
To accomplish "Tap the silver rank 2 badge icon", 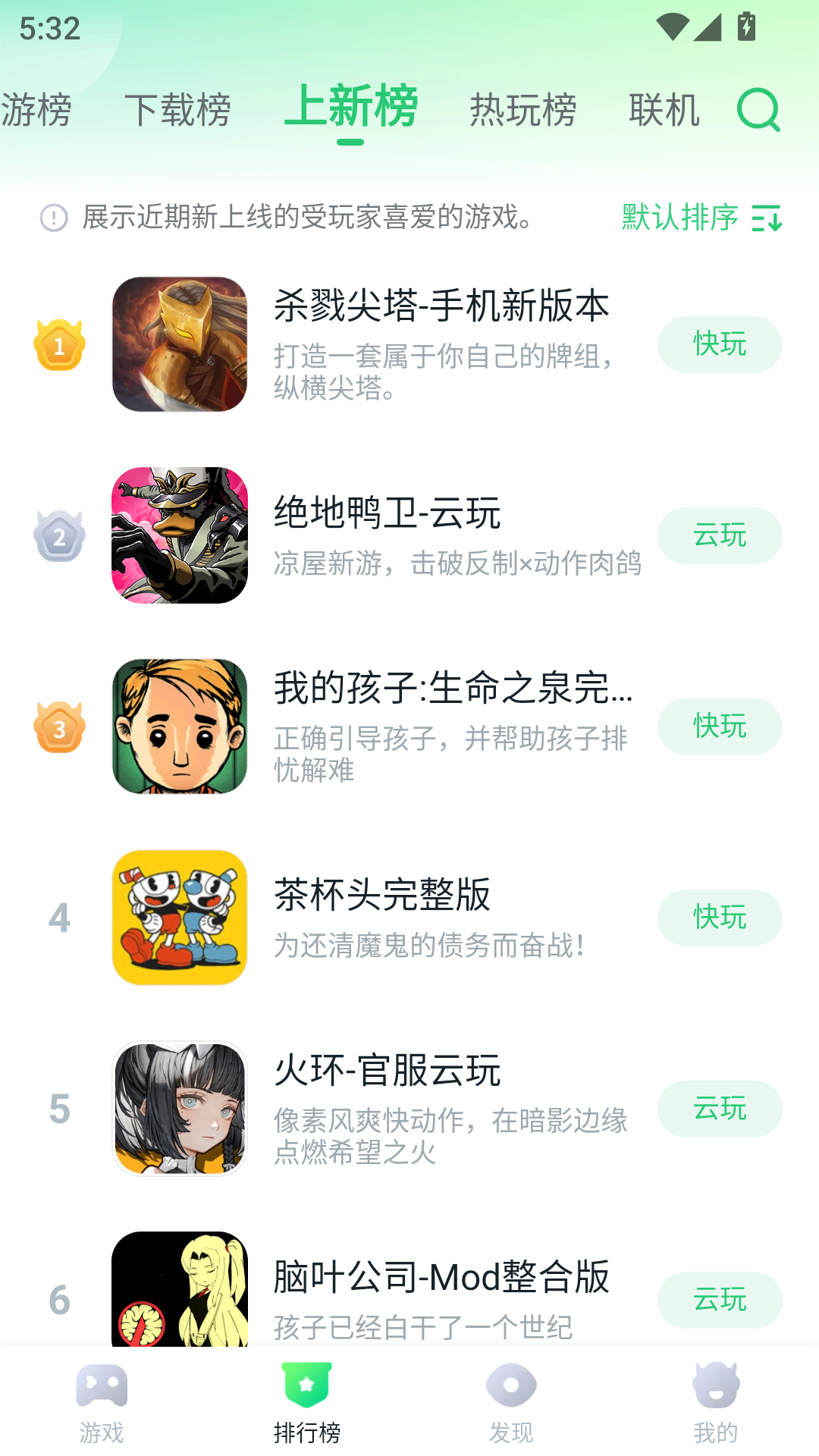I will (x=60, y=535).
